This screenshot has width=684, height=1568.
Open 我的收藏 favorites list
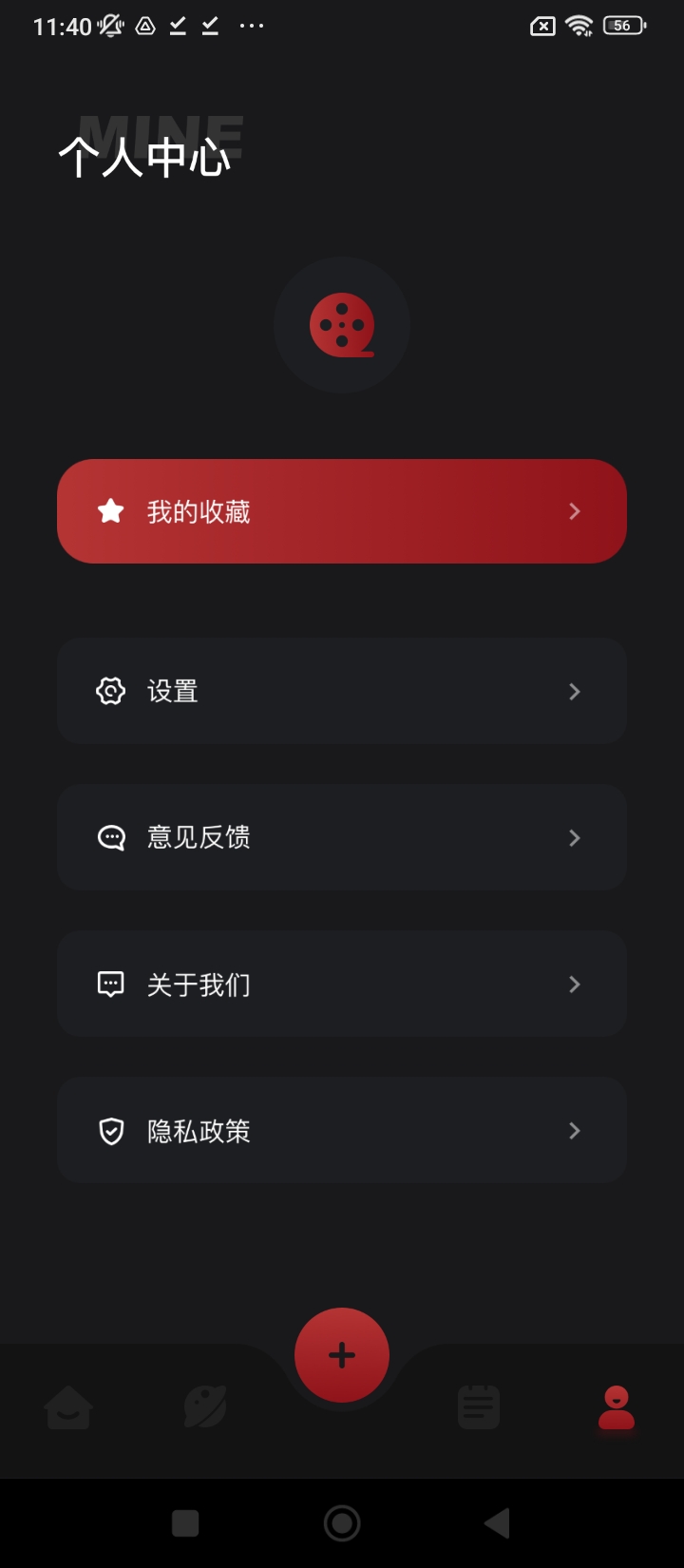click(x=342, y=511)
